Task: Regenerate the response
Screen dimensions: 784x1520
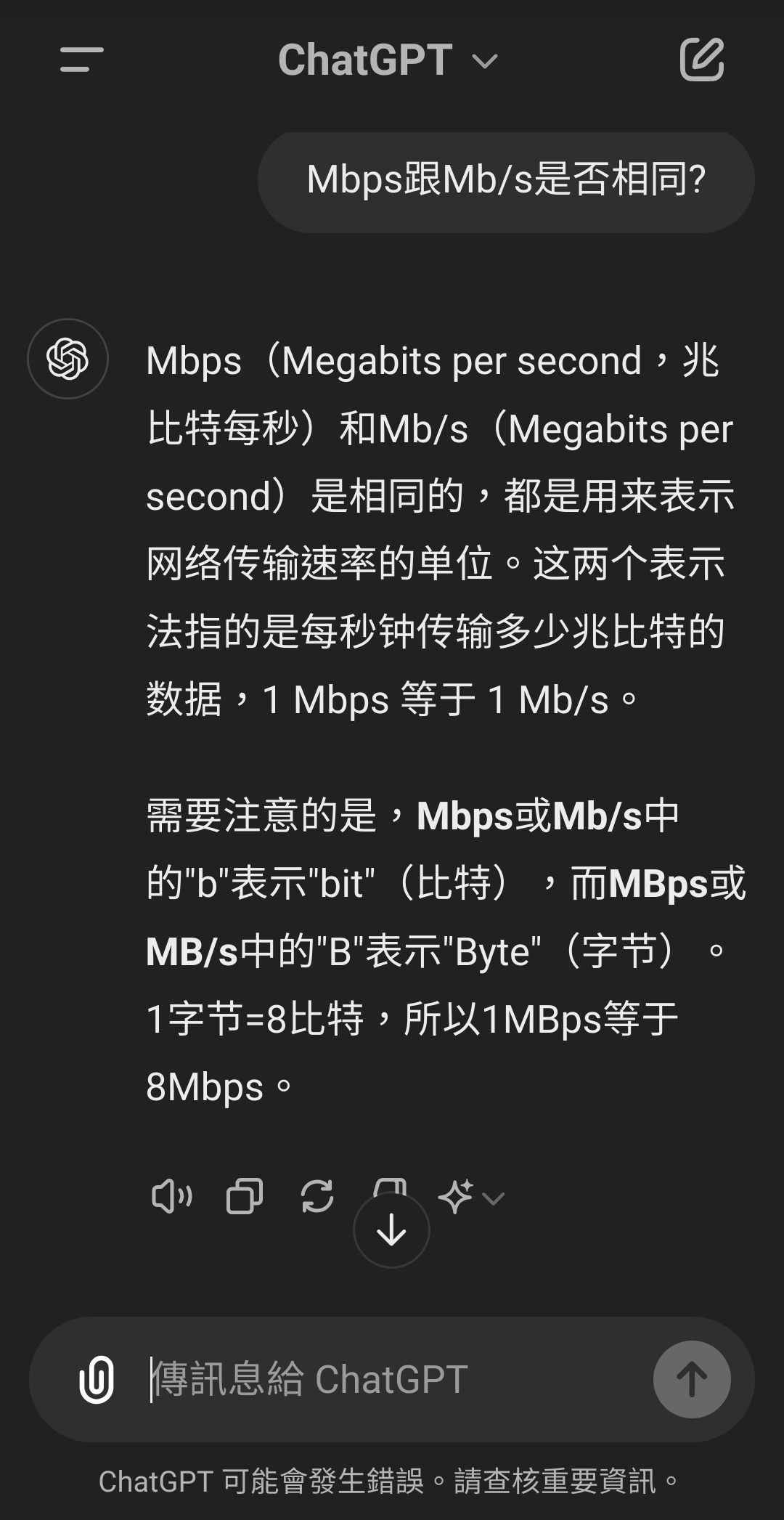Action: (x=317, y=1196)
